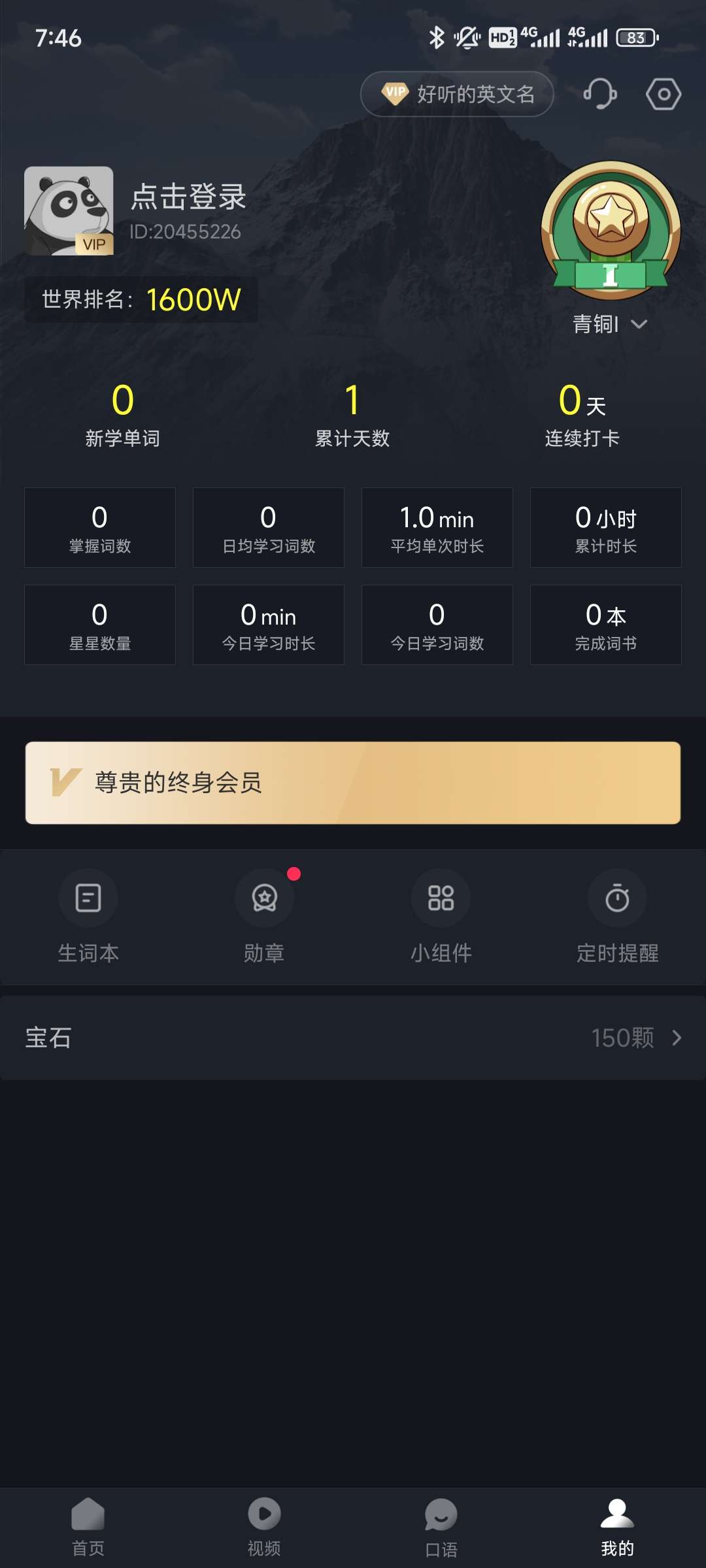Expand the 青铜I rank dropdown chevron

point(639,324)
